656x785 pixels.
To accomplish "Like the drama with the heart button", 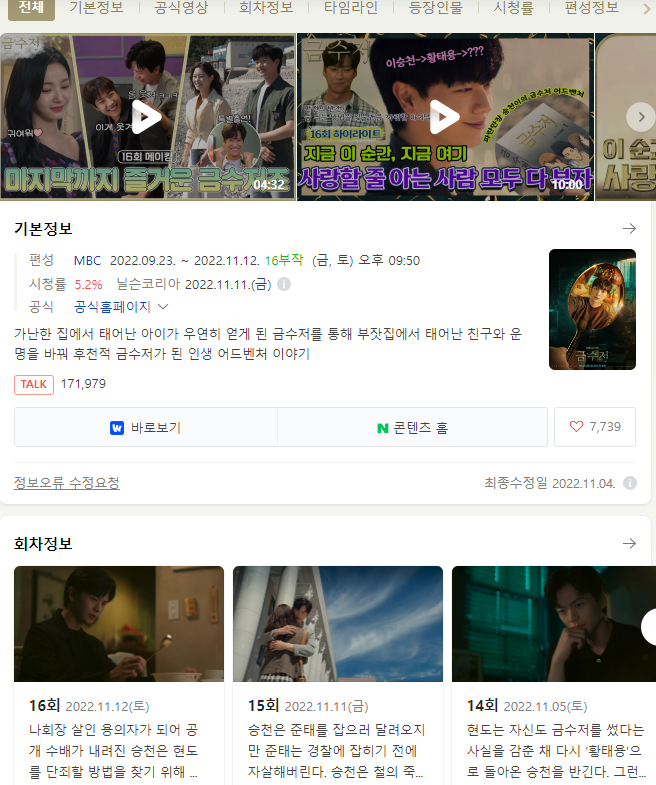I will [595, 427].
